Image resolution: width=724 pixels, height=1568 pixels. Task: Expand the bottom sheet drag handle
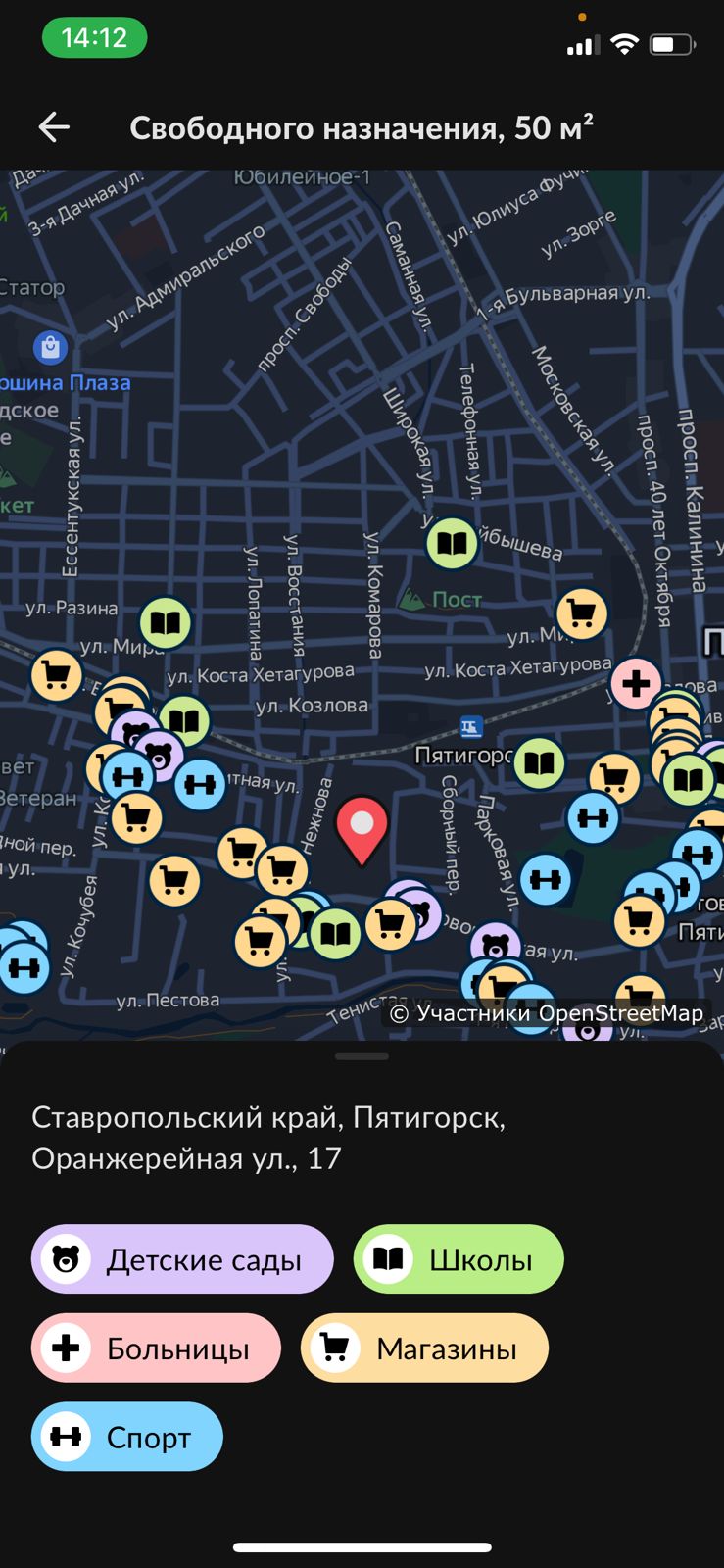pos(362,1055)
